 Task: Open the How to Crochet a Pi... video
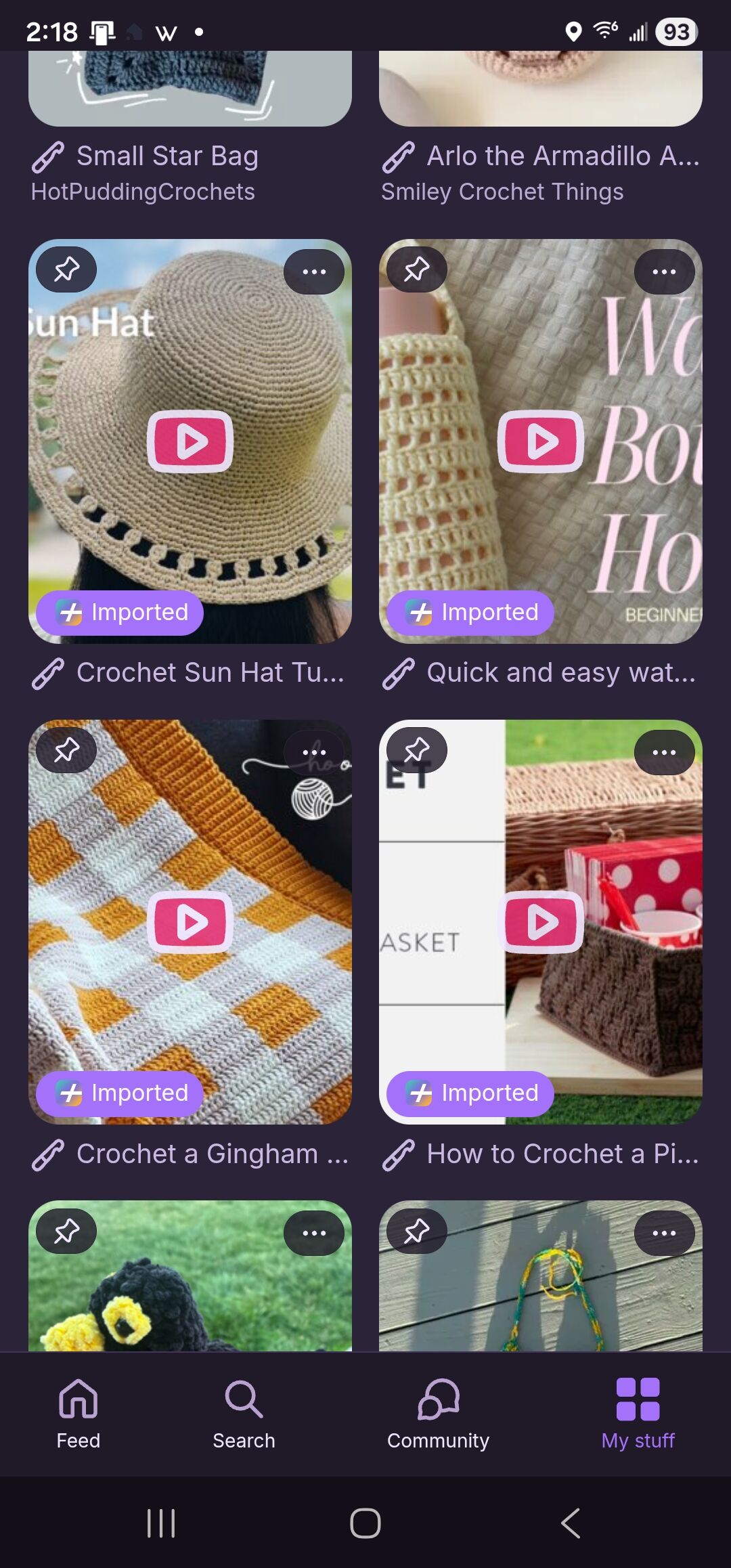(540, 922)
